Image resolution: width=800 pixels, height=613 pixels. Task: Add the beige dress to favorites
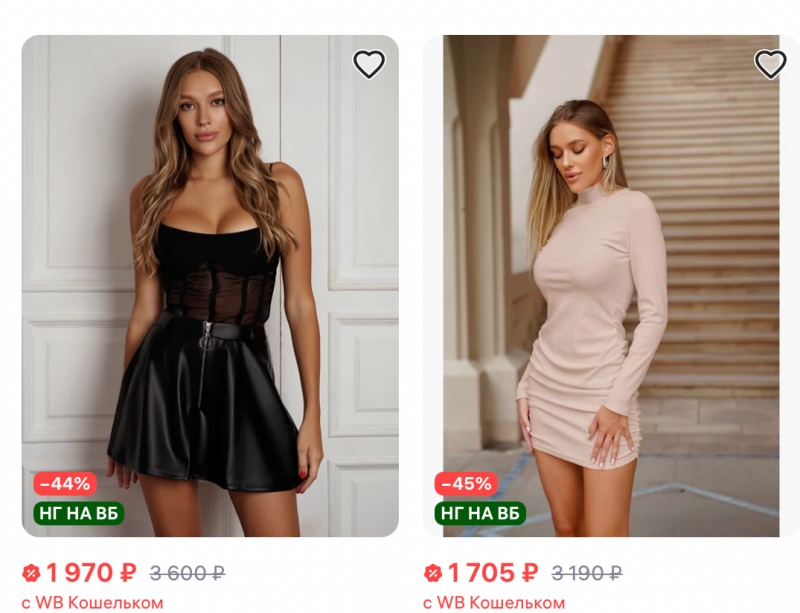coord(769,64)
